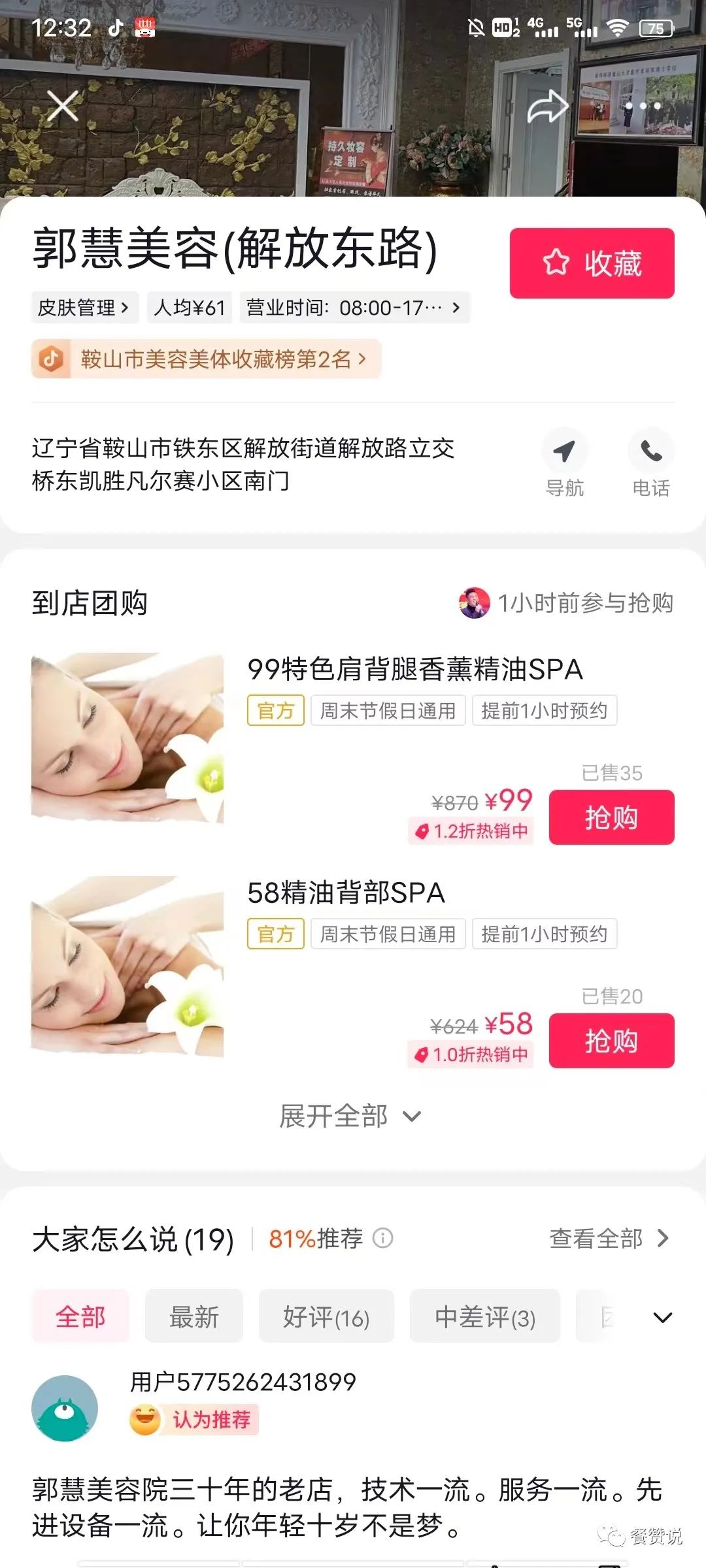
Task: Tap the battery indicator showing 75
Action: click(x=658, y=28)
